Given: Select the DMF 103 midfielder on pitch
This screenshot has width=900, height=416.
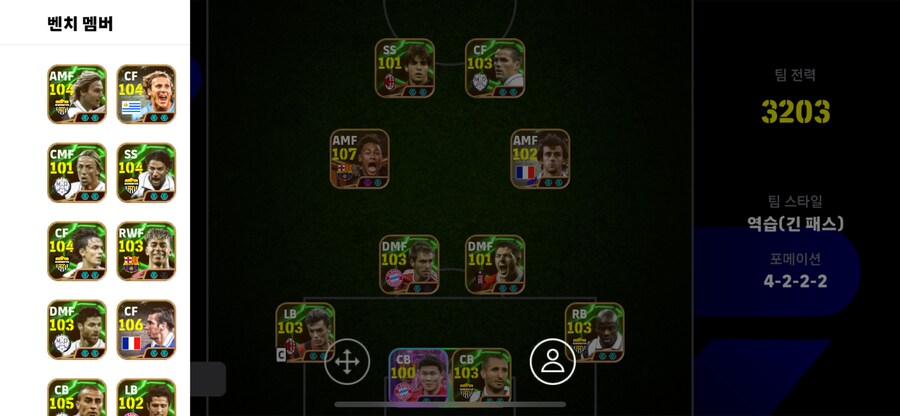Looking at the screenshot, I should 408,264.
